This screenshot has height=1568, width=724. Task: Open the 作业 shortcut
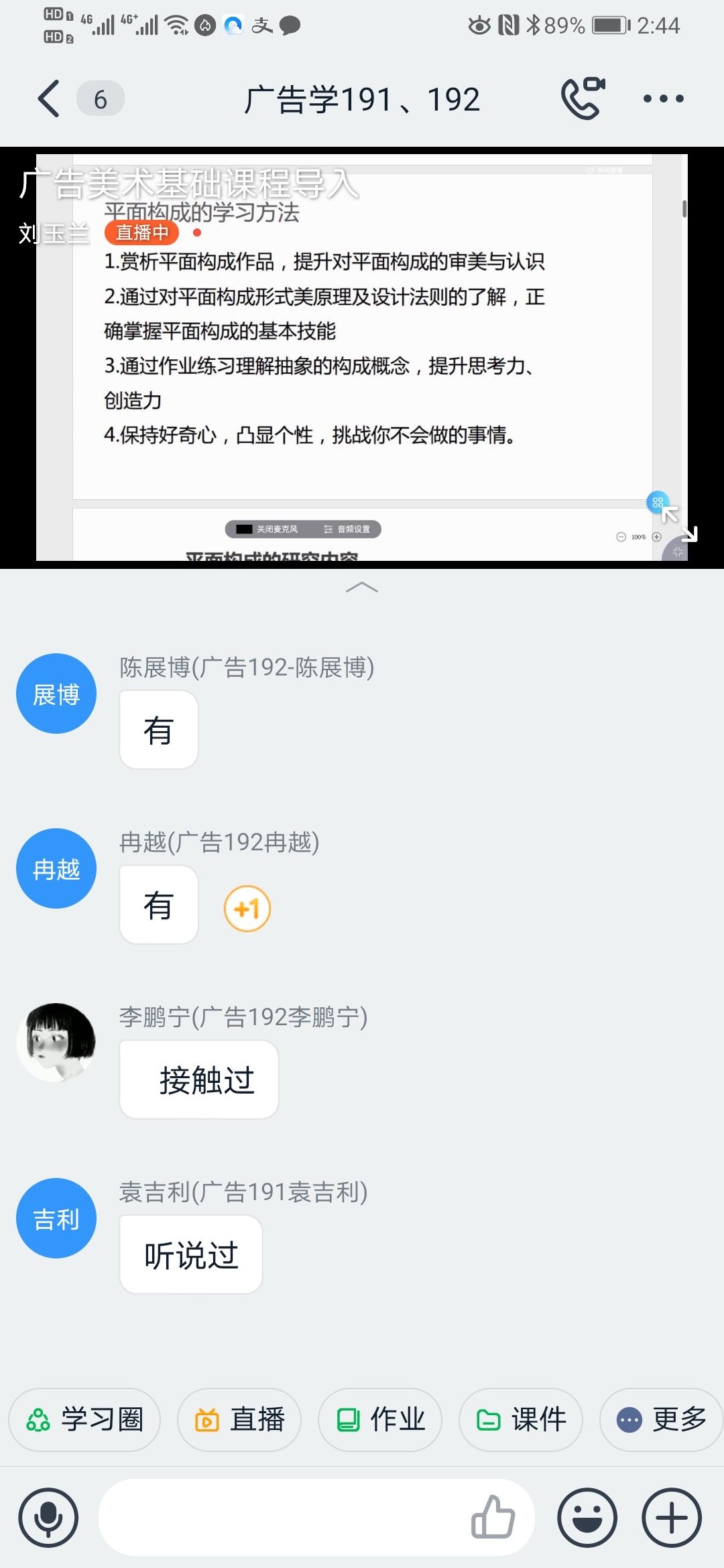pos(380,1419)
